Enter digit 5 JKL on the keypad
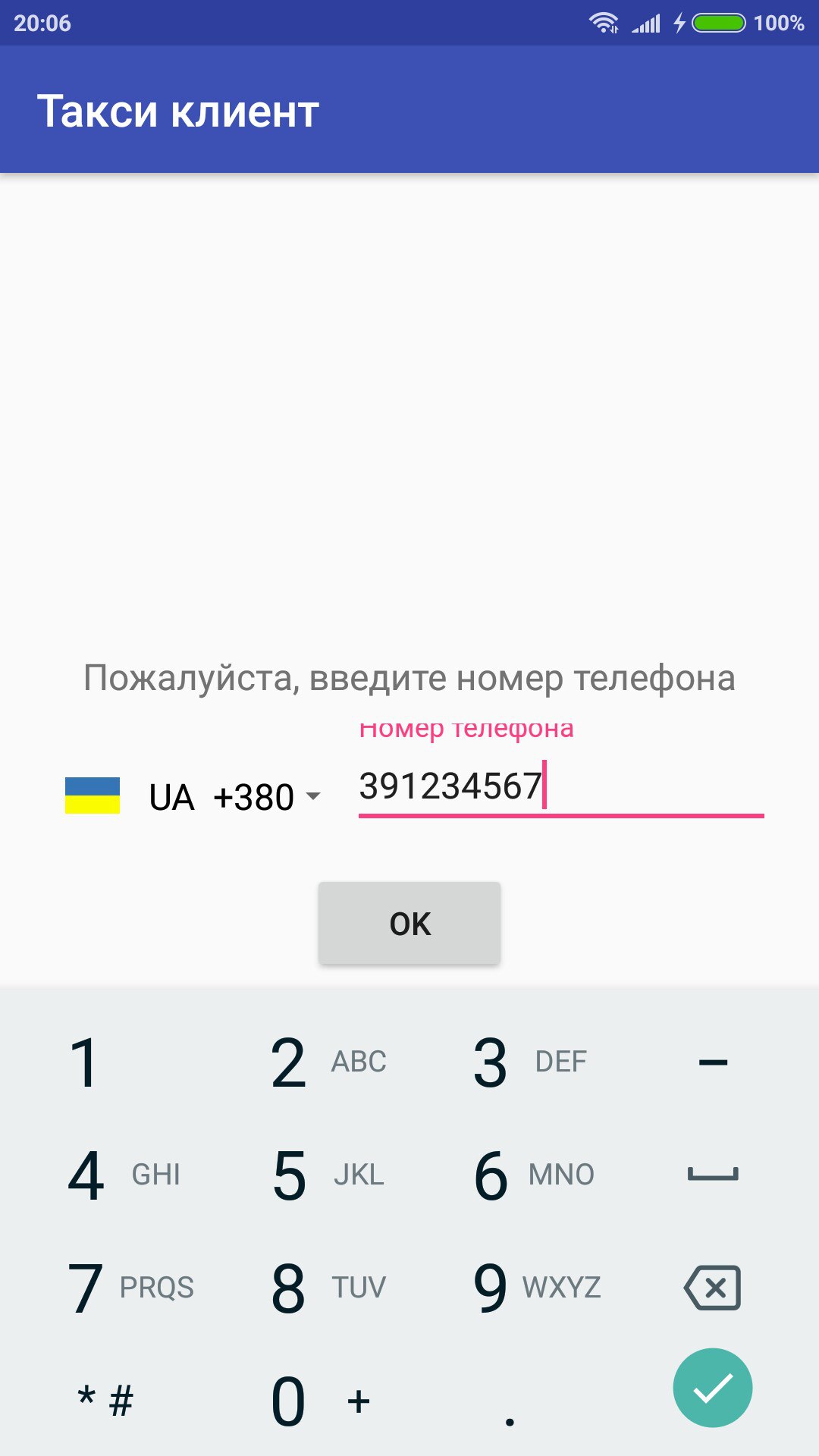This screenshot has height=1456, width=819. click(326, 1175)
